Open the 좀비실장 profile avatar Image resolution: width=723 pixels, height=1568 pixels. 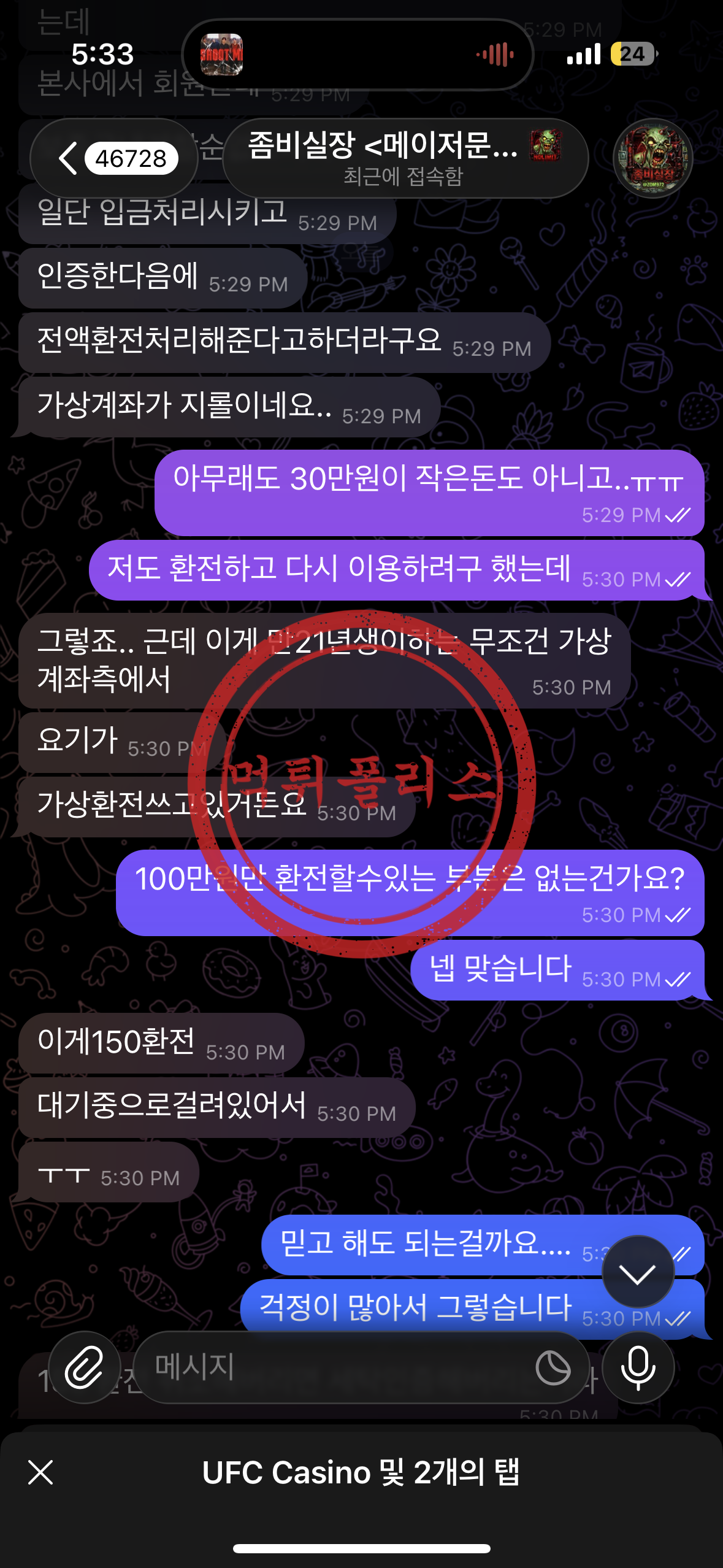pyautogui.click(x=652, y=158)
